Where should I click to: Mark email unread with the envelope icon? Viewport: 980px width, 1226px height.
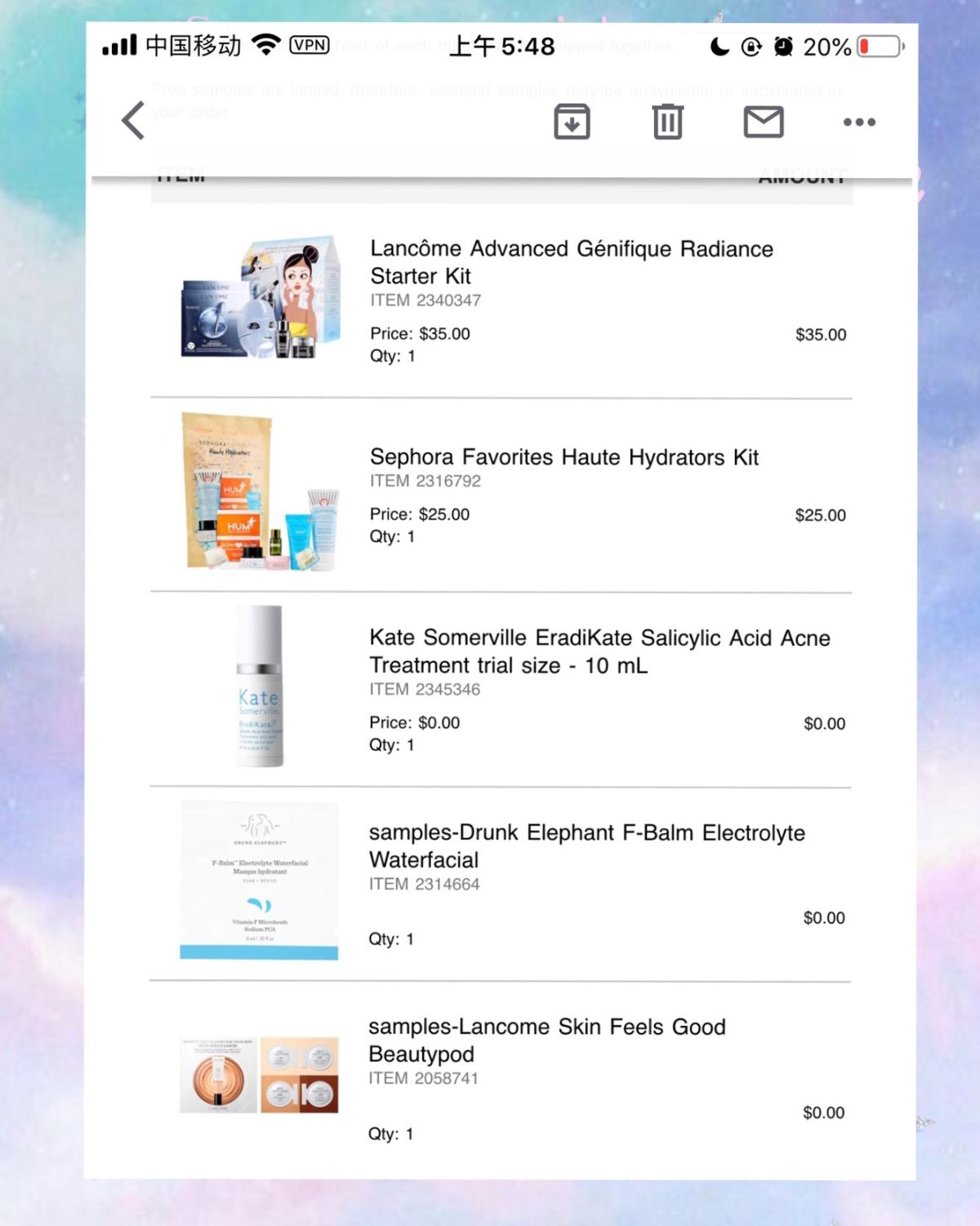[x=764, y=122]
